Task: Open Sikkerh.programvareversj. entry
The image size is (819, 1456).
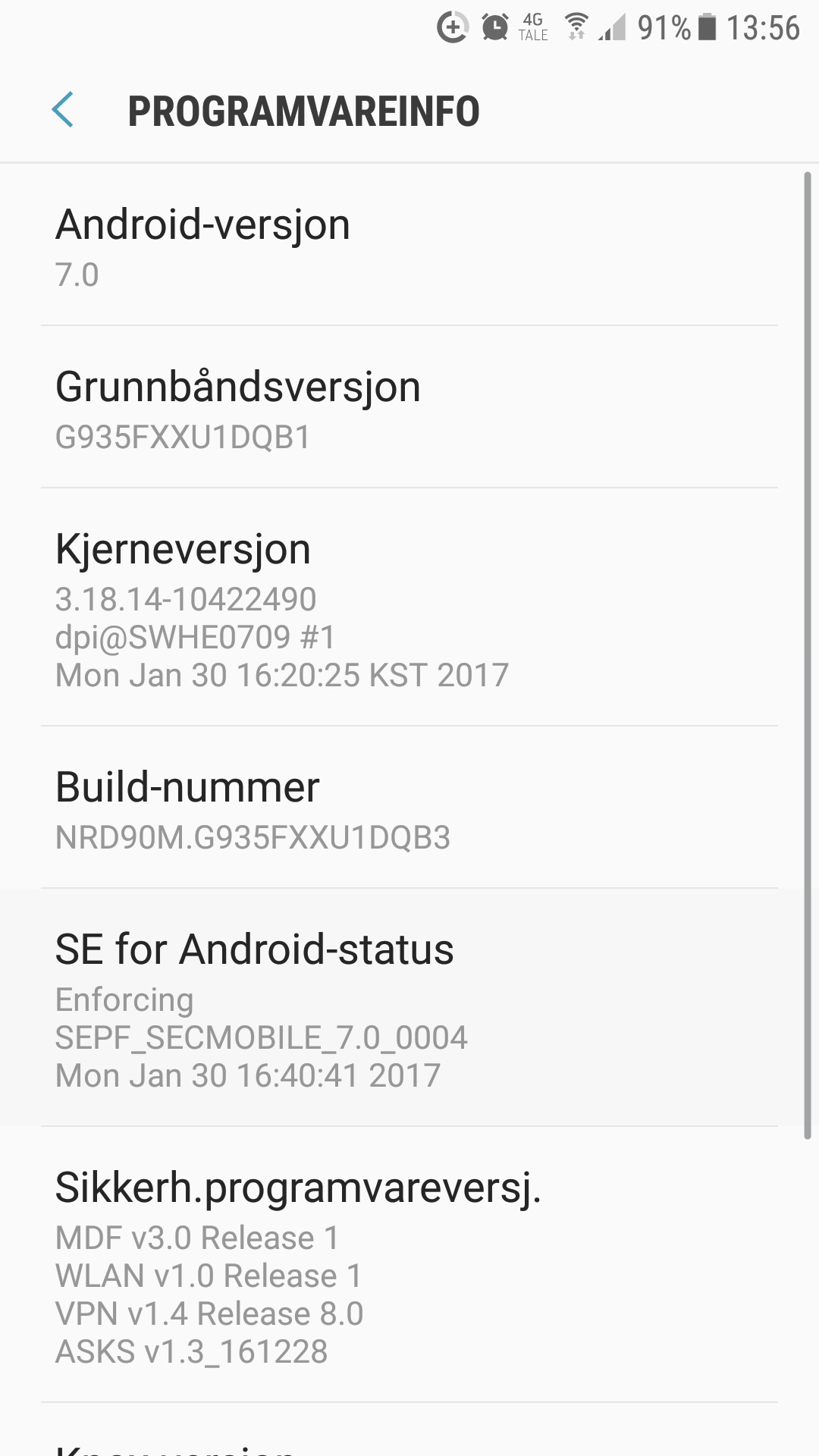Action: (409, 1264)
